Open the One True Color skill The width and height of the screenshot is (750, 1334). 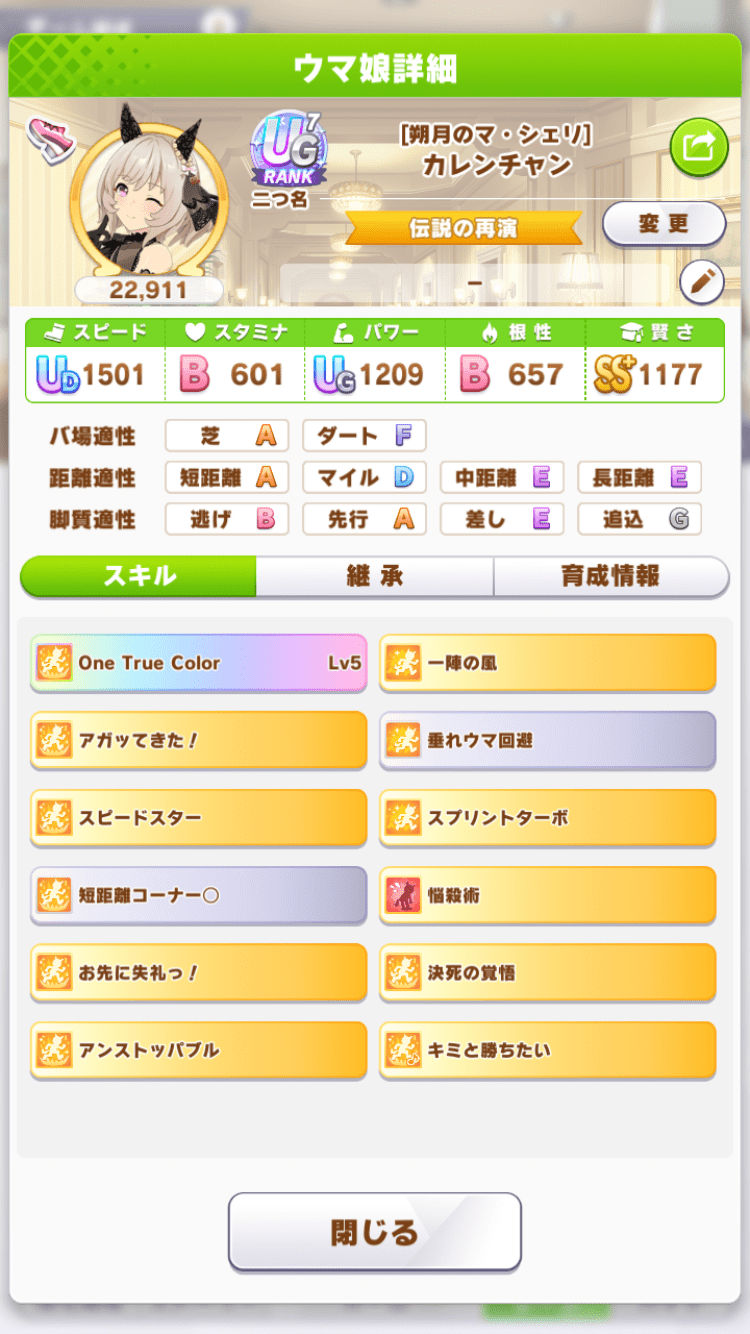[199, 663]
